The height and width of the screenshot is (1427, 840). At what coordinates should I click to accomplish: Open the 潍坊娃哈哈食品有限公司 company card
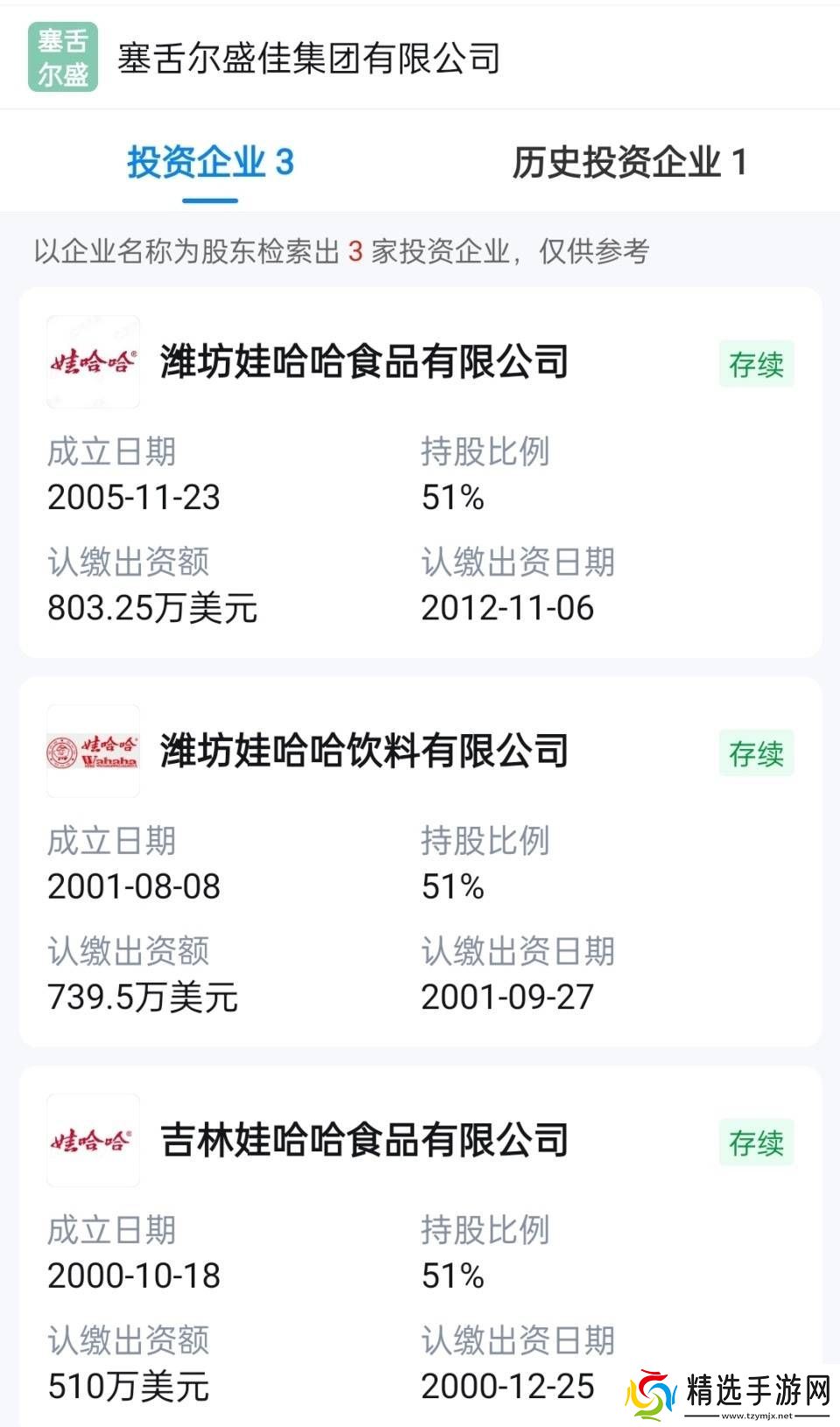coord(364,362)
